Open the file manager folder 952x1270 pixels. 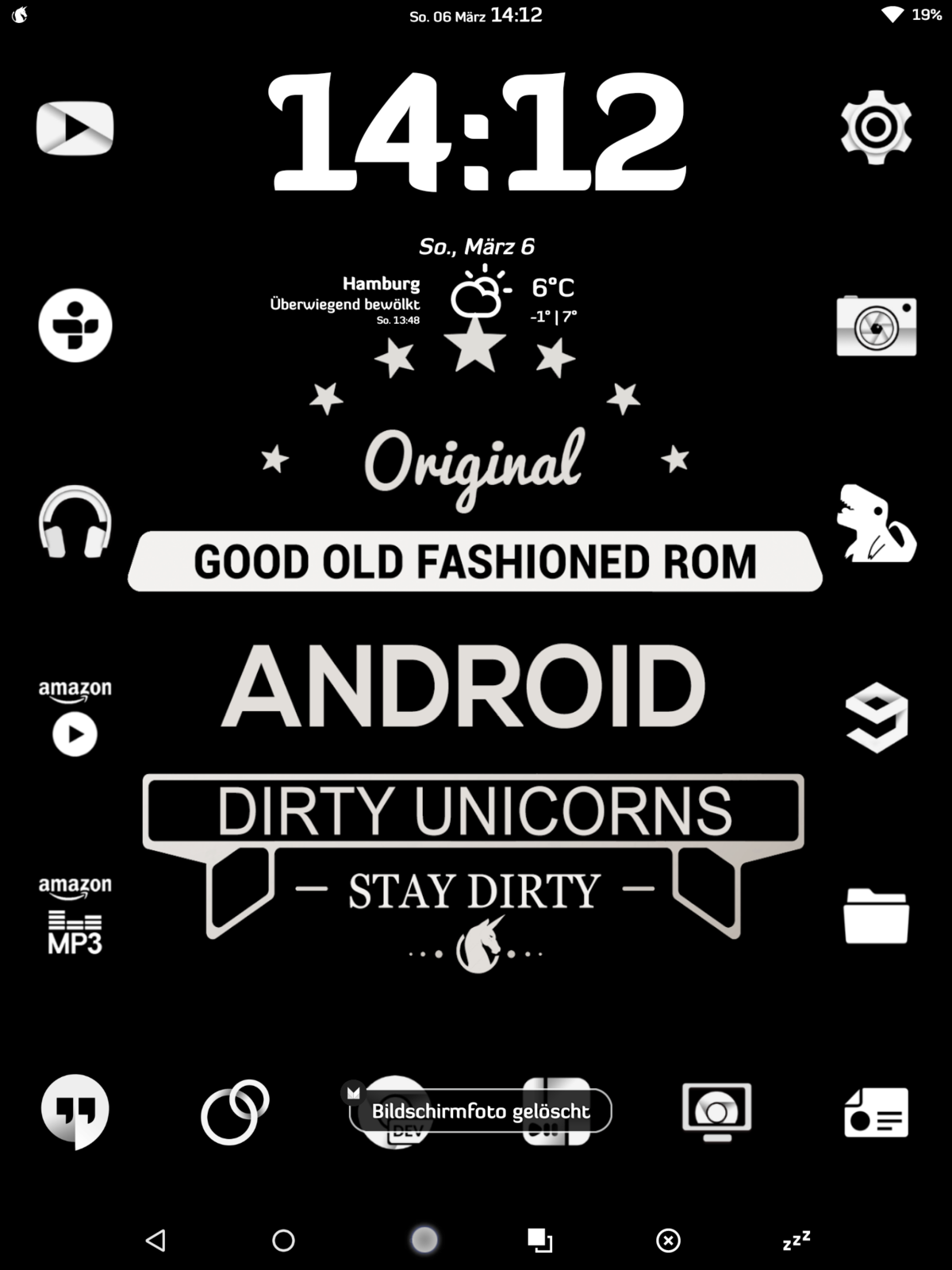click(876, 916)
